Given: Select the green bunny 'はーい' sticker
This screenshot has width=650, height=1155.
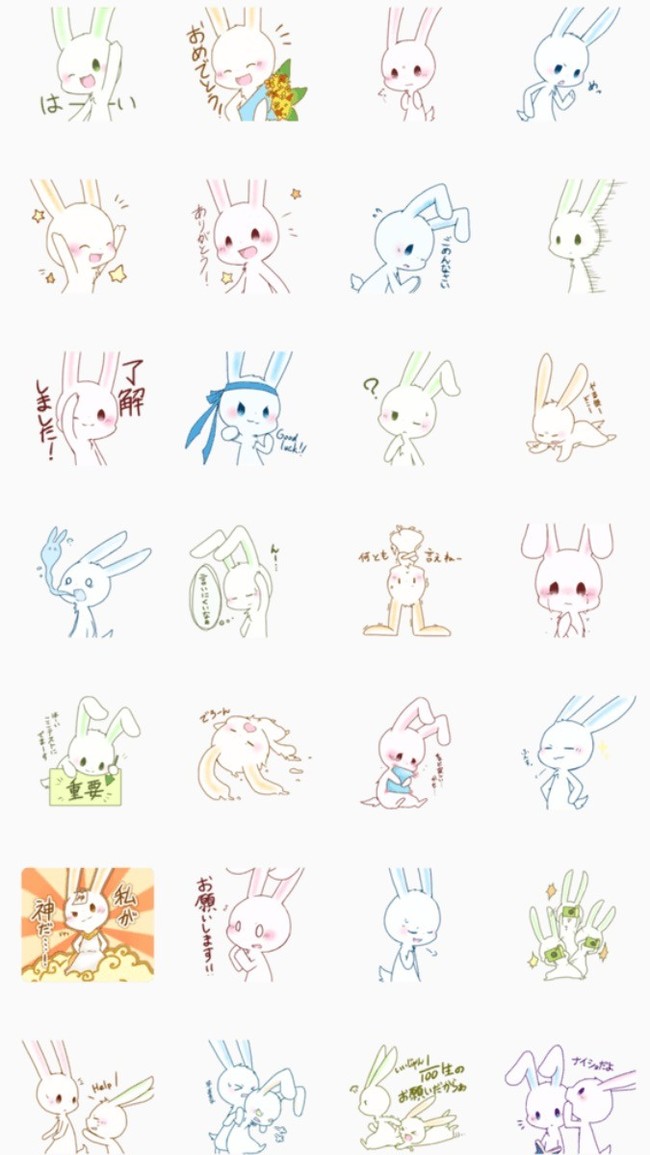Looking at the screenshot, I should pyautogui.click(x=88, y=65).
